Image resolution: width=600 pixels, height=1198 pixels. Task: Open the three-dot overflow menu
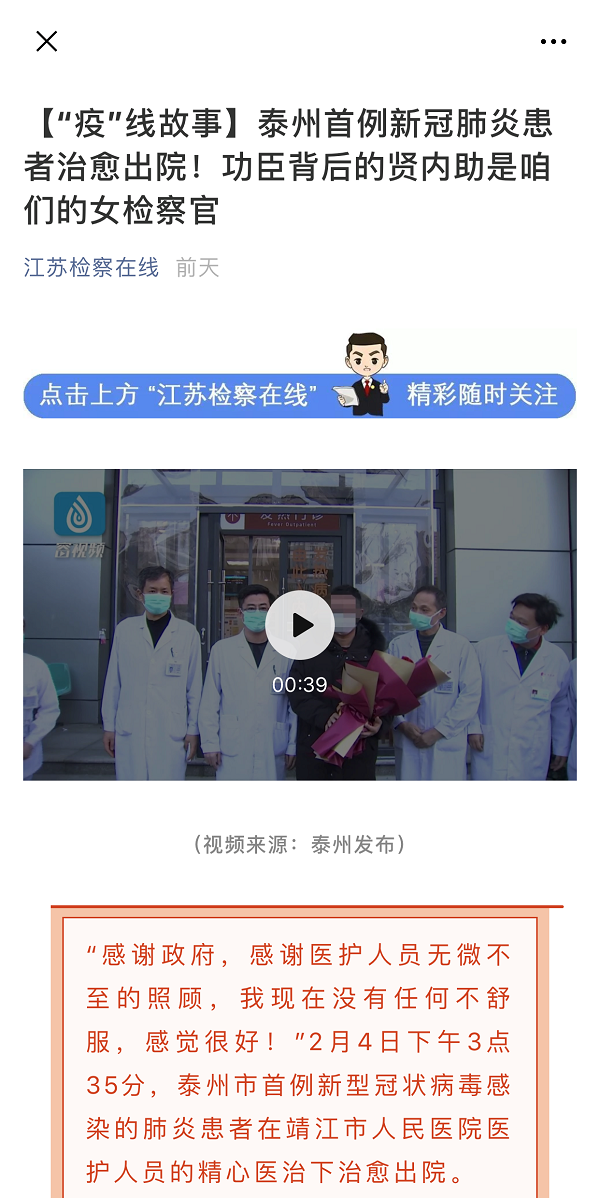click(x=553, y=41)
